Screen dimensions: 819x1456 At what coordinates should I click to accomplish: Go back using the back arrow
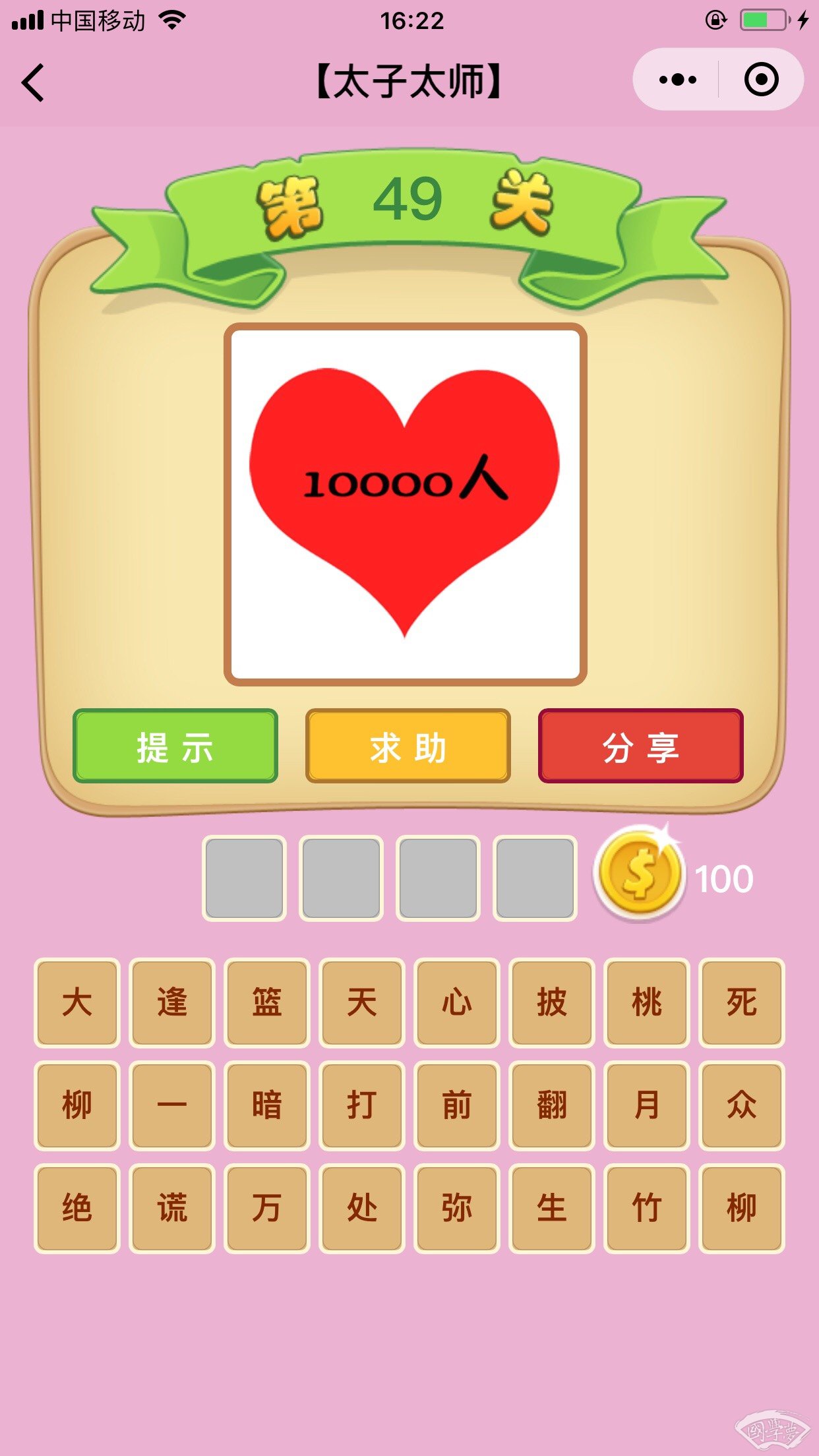tap(33, 82)
